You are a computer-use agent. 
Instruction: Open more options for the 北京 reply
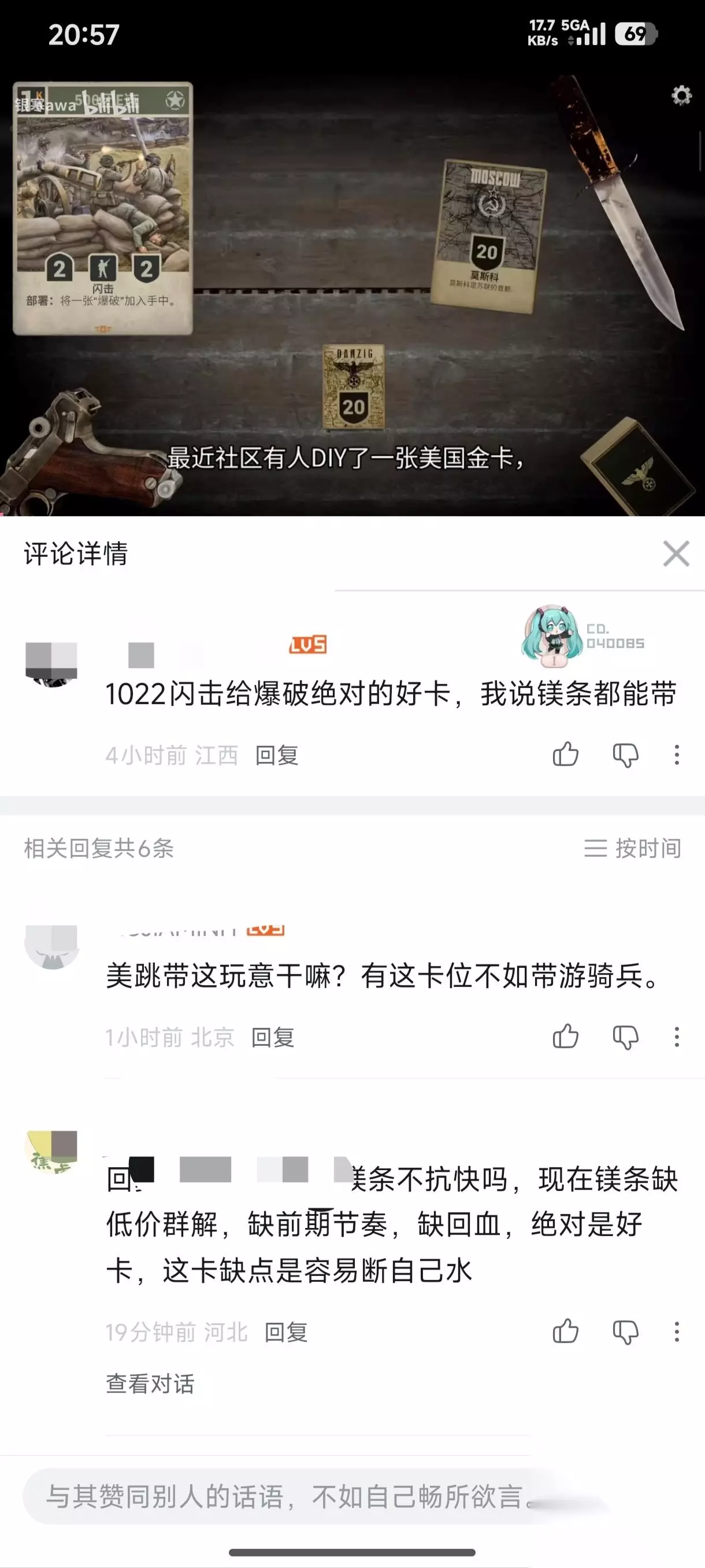[x=677, y=1037]
